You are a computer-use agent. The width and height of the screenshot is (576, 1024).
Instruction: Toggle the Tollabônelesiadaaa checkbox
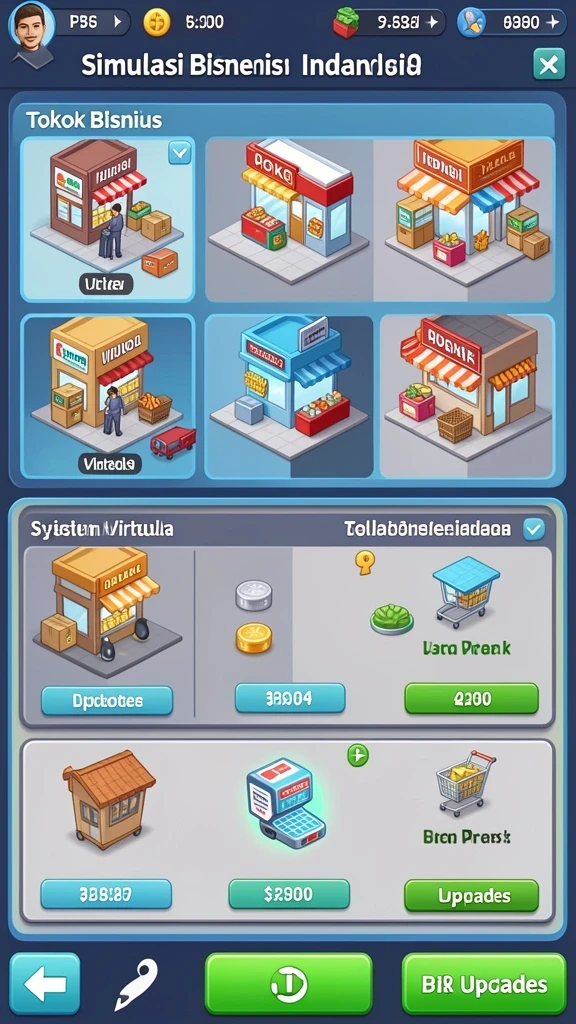534,529
